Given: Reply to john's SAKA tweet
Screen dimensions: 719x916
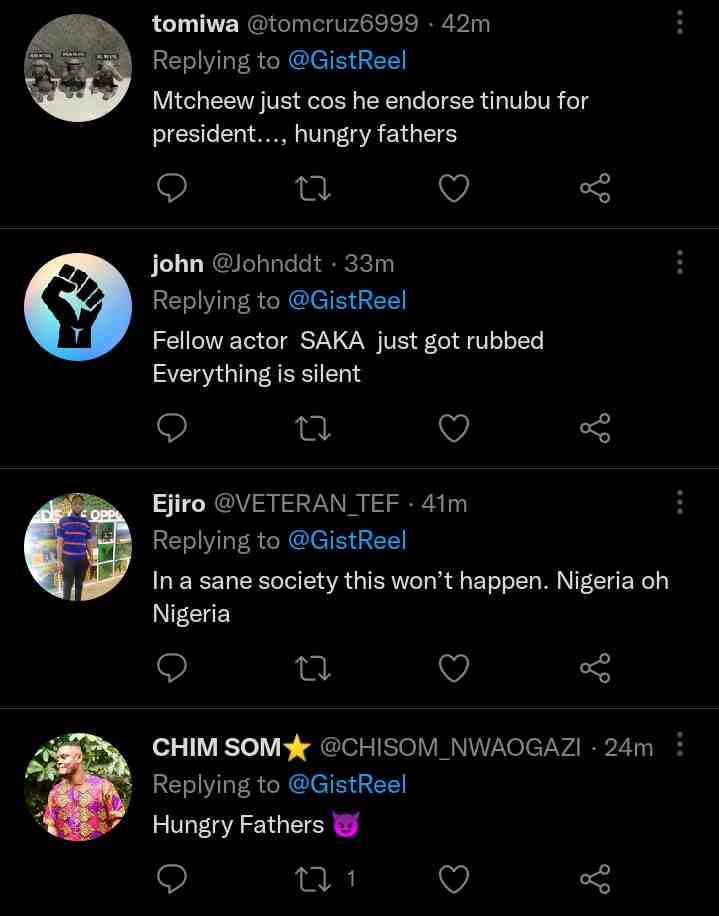Looking at the screenshot, I should pyautogui.click(x=173, y=428).
